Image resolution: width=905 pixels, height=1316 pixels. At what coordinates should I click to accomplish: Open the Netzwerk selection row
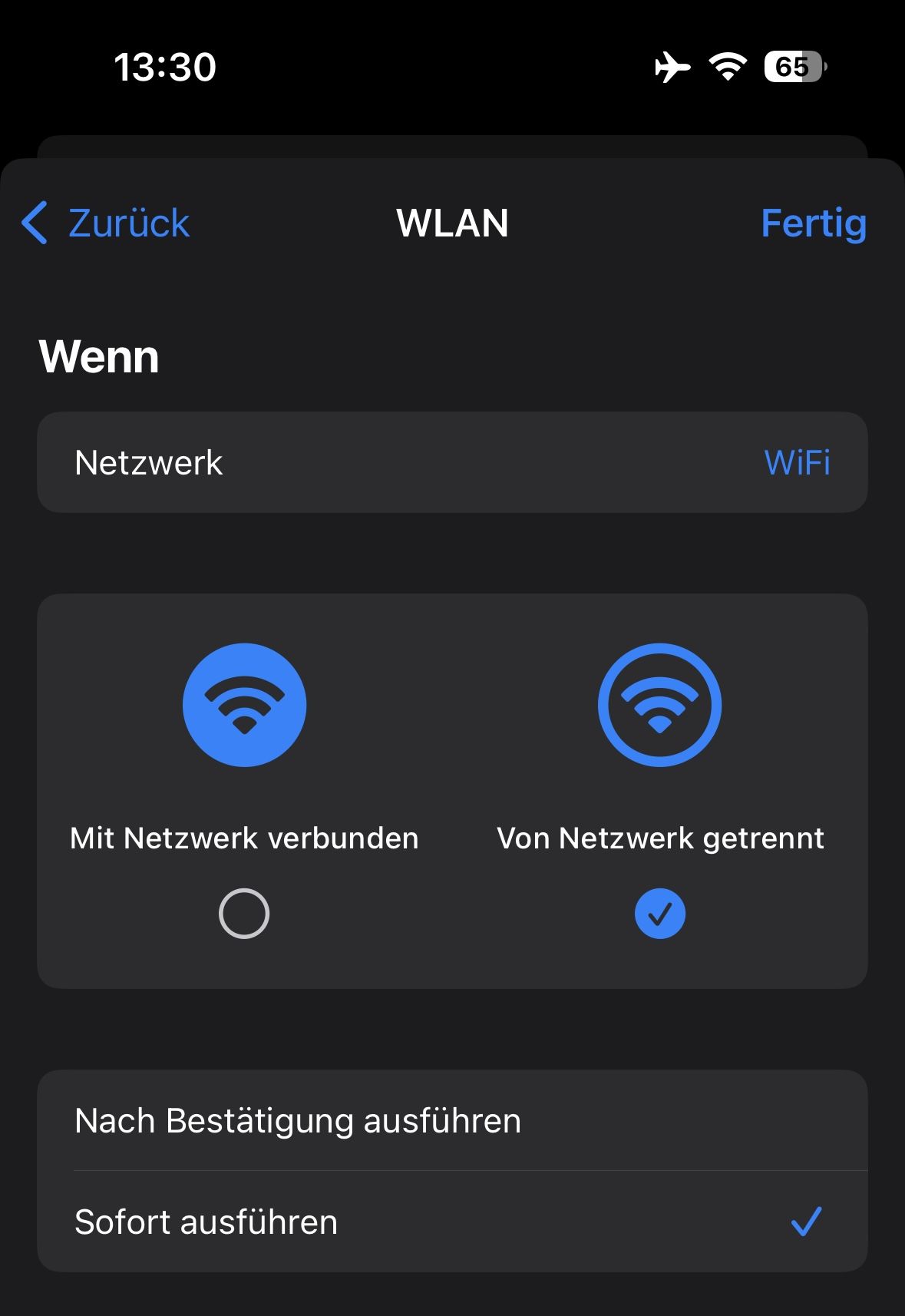point(452,462)
